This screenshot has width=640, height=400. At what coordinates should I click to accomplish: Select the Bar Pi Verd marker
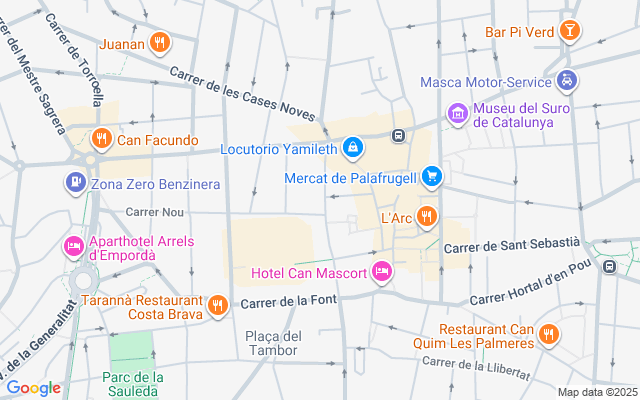[x=568, y=31]
